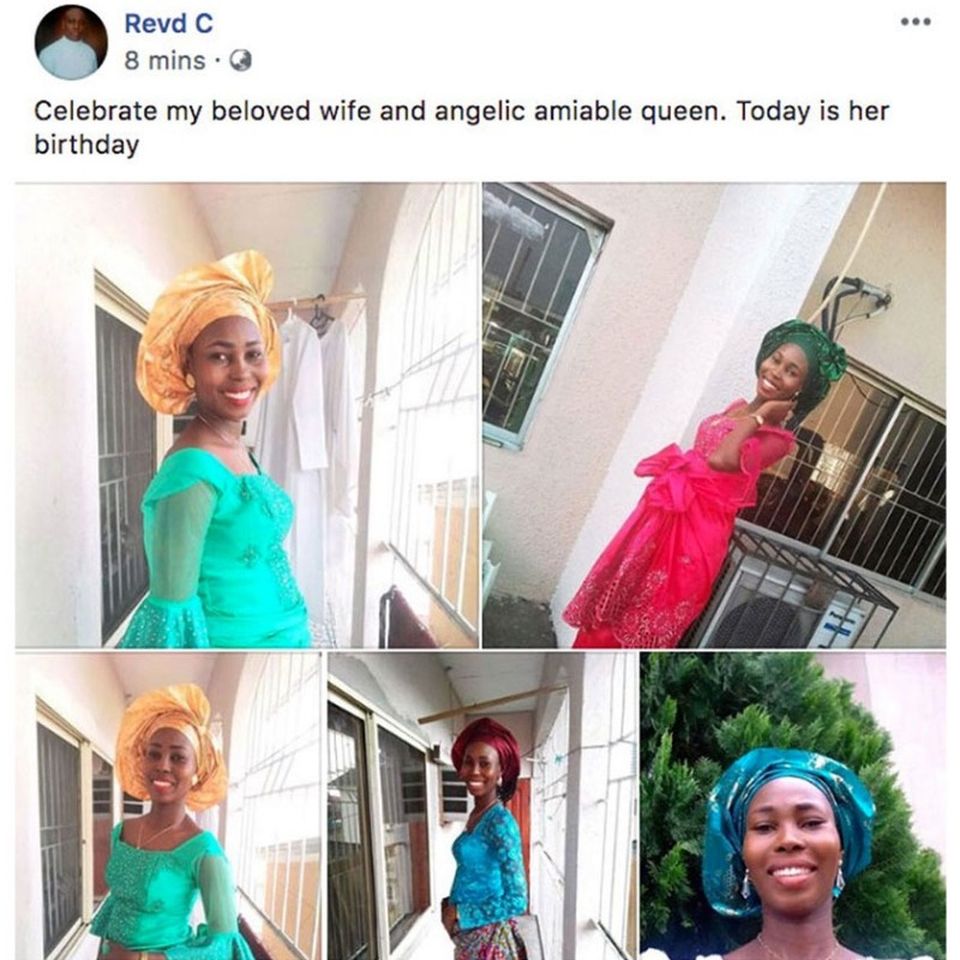Open the small photo with green dress
The height and width of the screenshot is (960, 960).
click(x=168, y=805)
